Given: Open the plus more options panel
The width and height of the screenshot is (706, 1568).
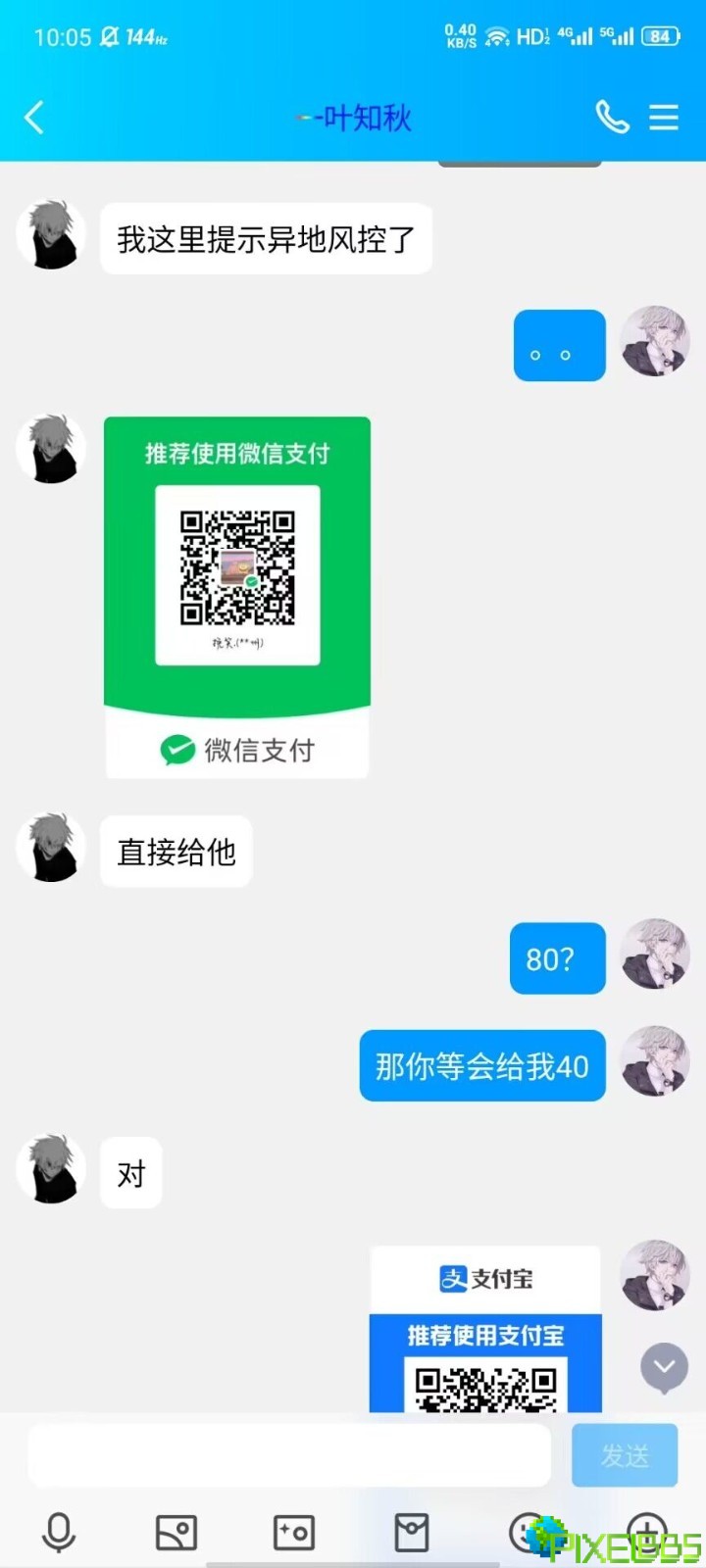Looking at the screenshot, I should (647, 1529).
